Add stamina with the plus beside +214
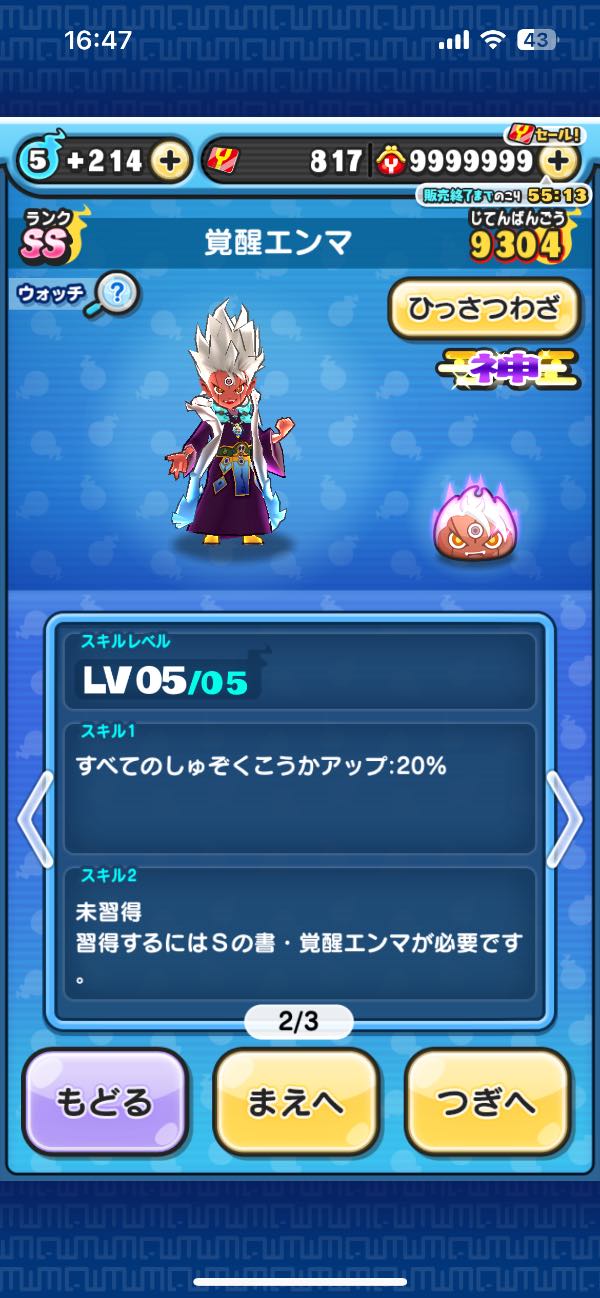 tap(172, 160)
